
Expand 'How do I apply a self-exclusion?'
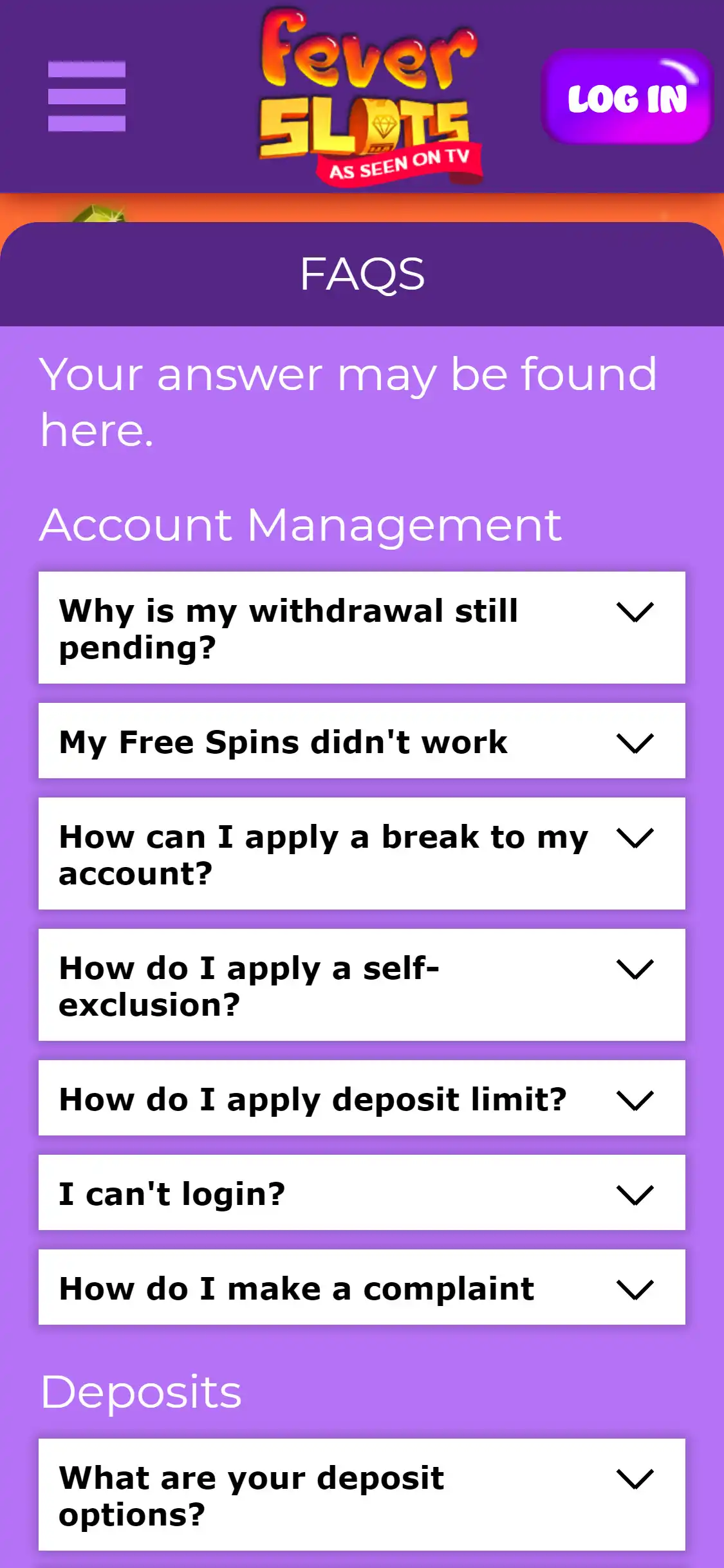pos(362,985)
